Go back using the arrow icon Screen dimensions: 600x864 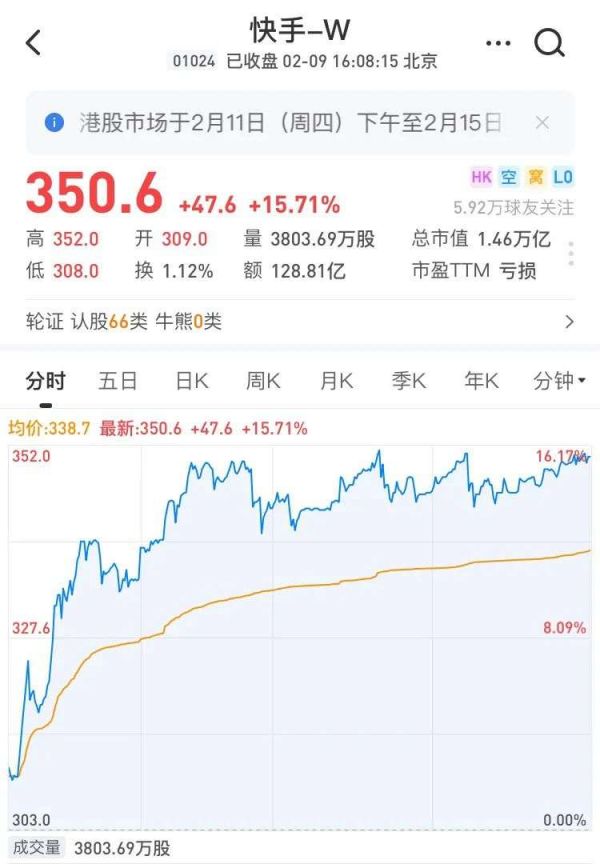pyautogui.click(x=34, y=43)
